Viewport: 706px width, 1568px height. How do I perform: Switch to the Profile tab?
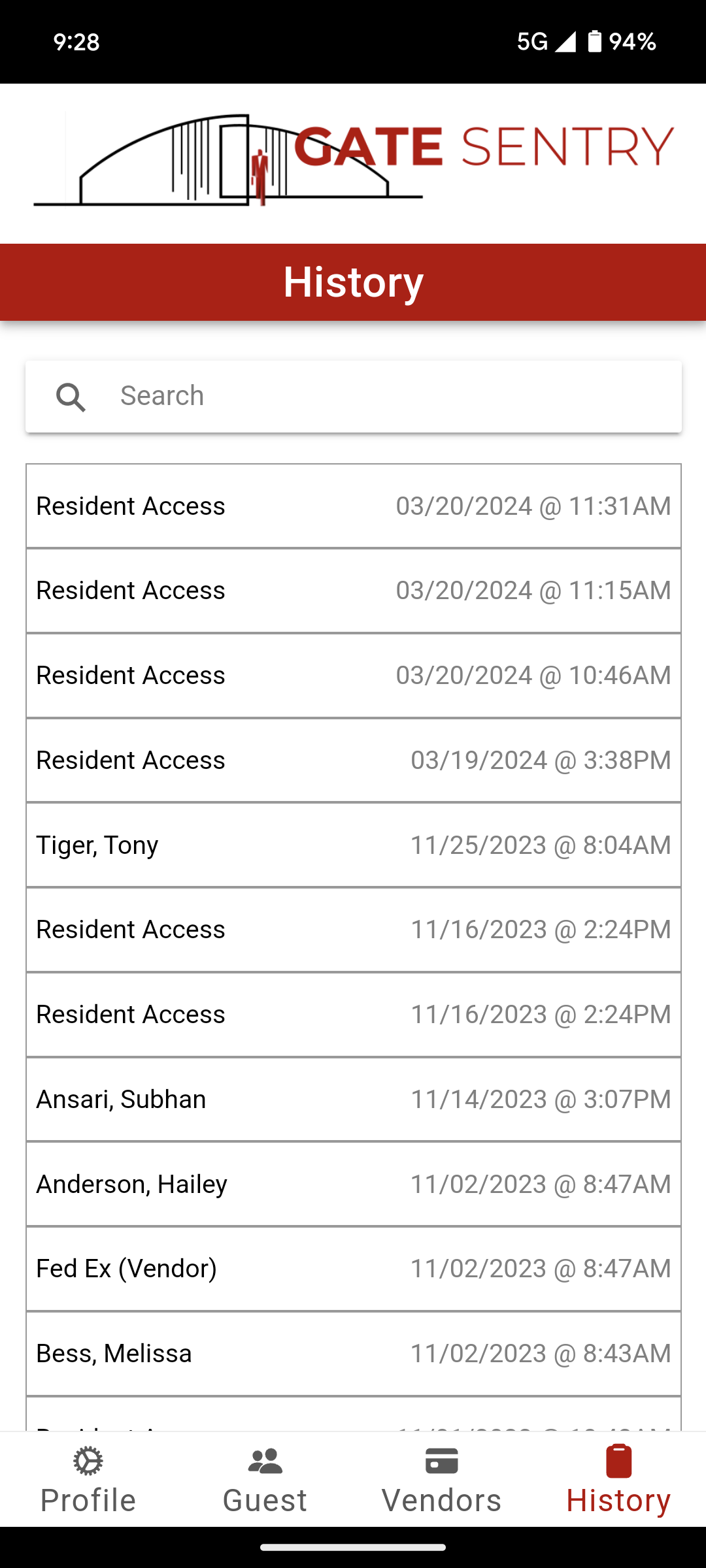click(x=88, y=1480)
